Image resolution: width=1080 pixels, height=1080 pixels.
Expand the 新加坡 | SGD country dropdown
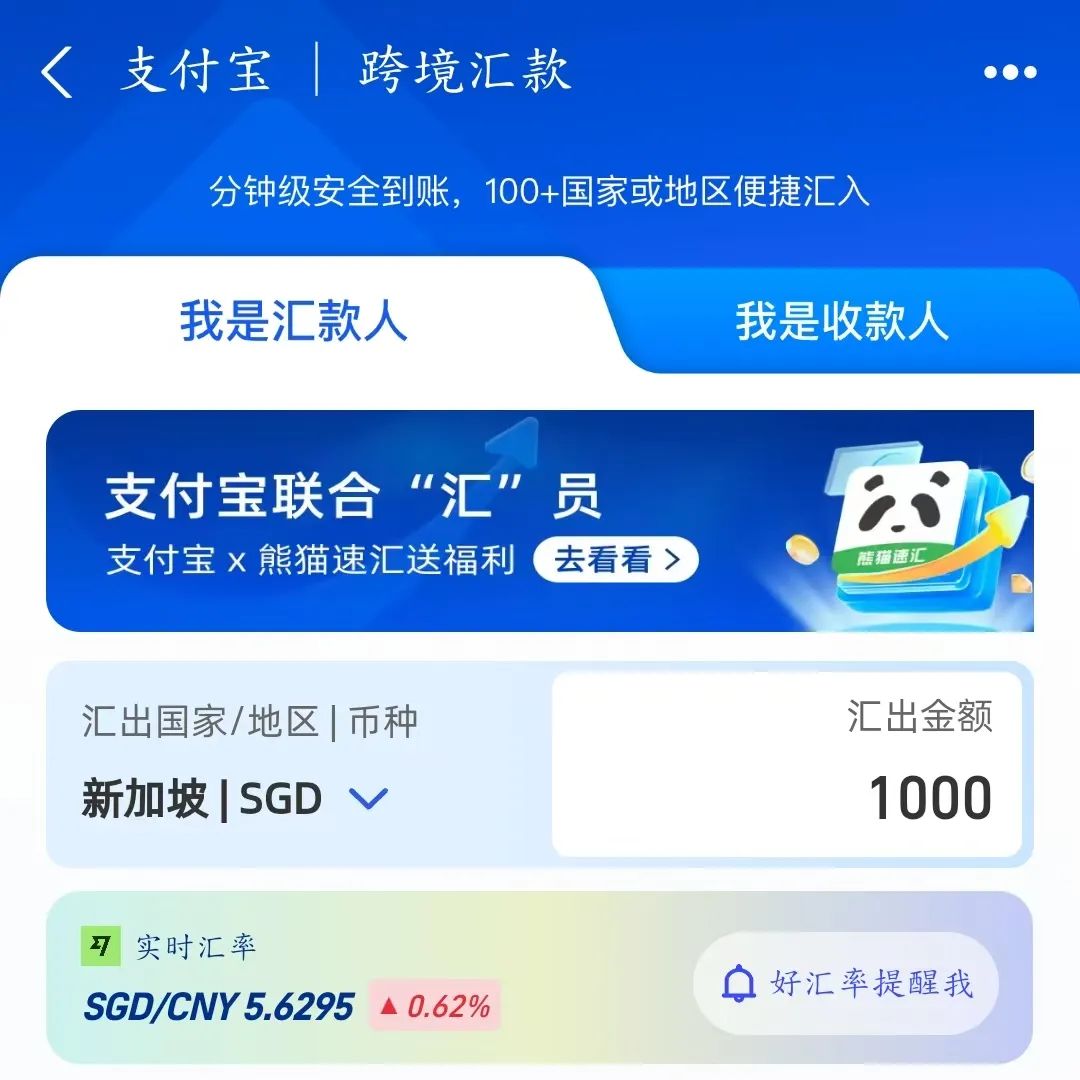pyautogui.click(x=366, y=798)
